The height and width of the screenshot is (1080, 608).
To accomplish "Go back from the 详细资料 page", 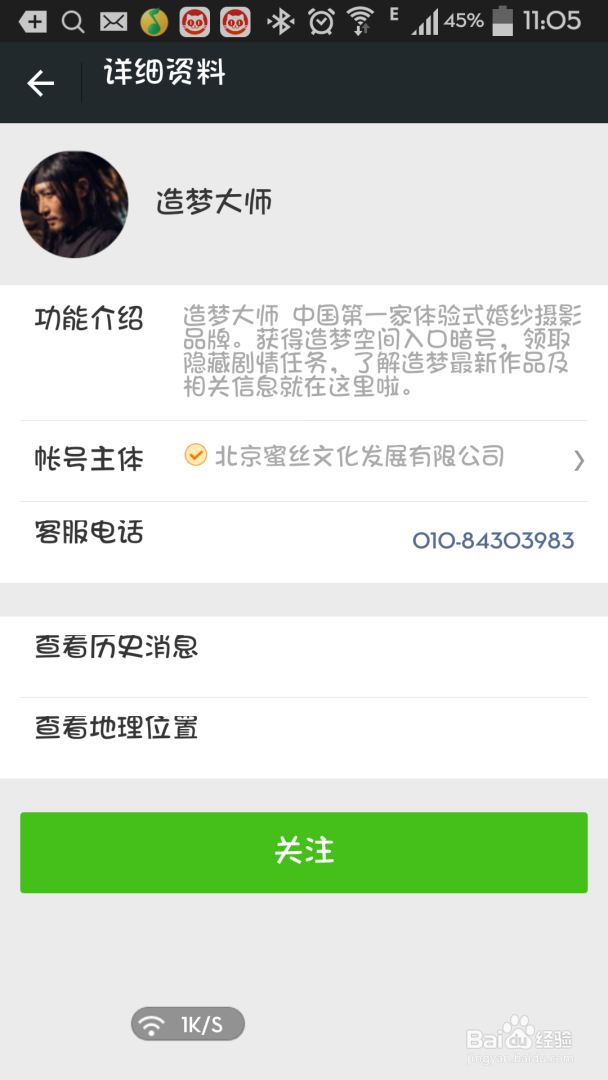I will (x=40, y=83).
